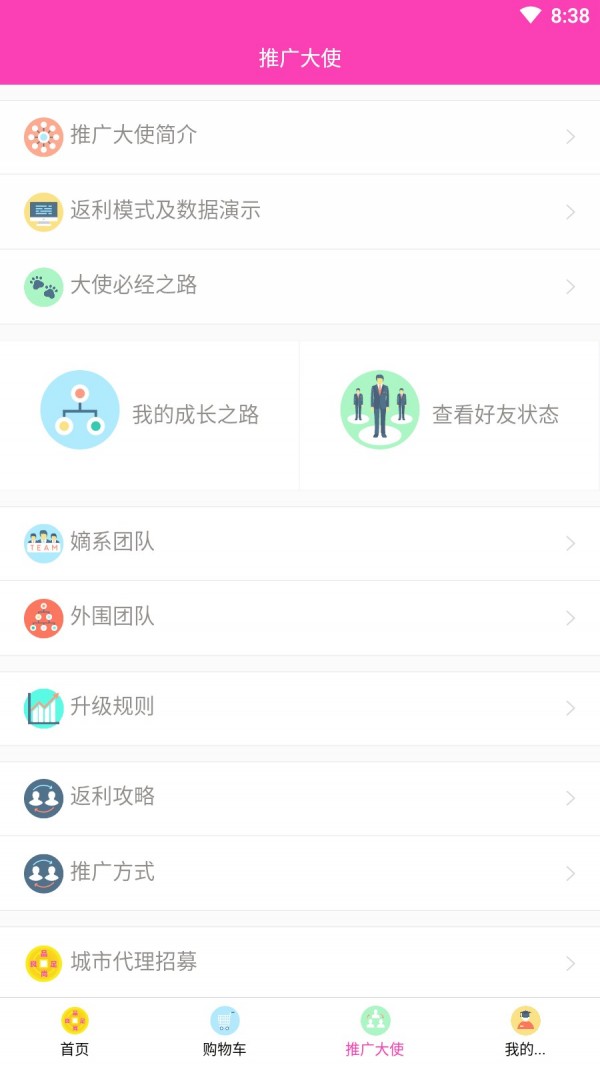
Task: Go to the 购物车 tab
Action: point(225,1031)
